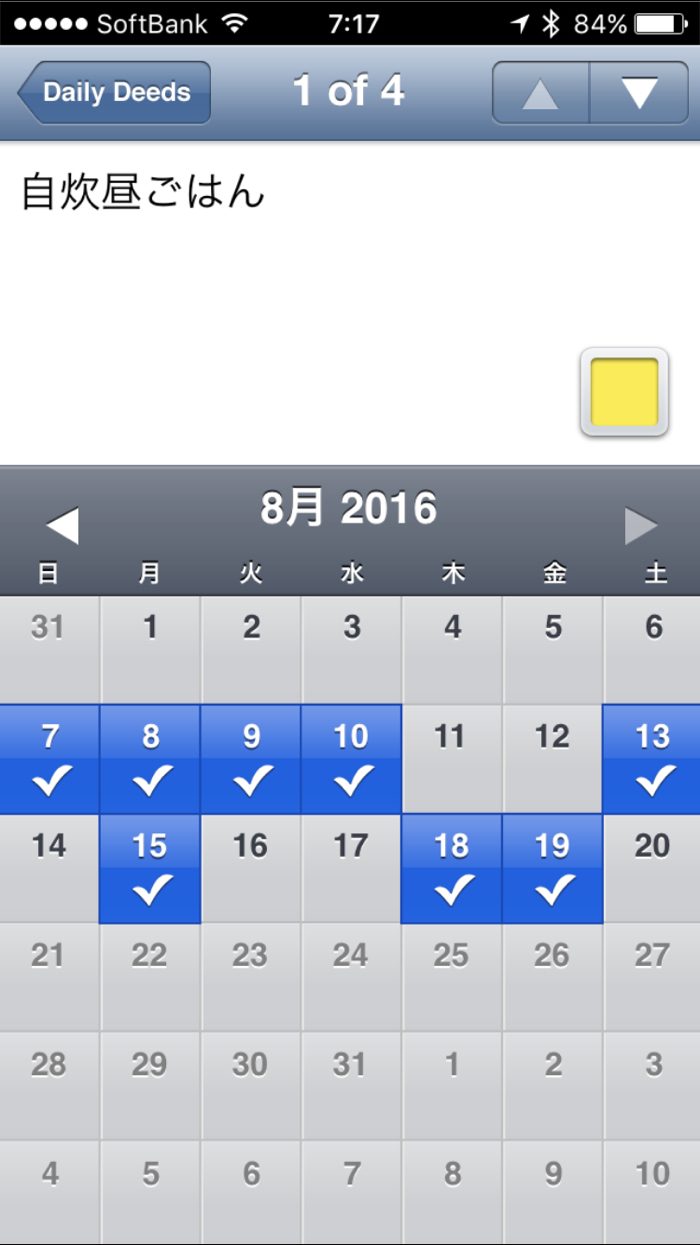Mark August 14 as done
The image size is (700, 1245).
(50, 869)
